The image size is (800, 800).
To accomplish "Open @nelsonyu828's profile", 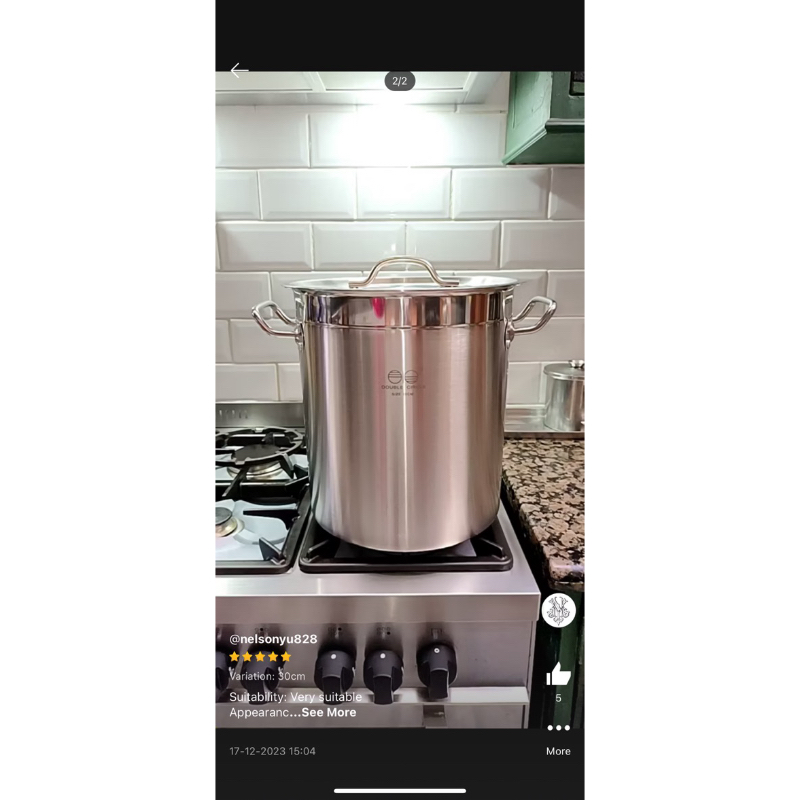I will click(273, 639).
